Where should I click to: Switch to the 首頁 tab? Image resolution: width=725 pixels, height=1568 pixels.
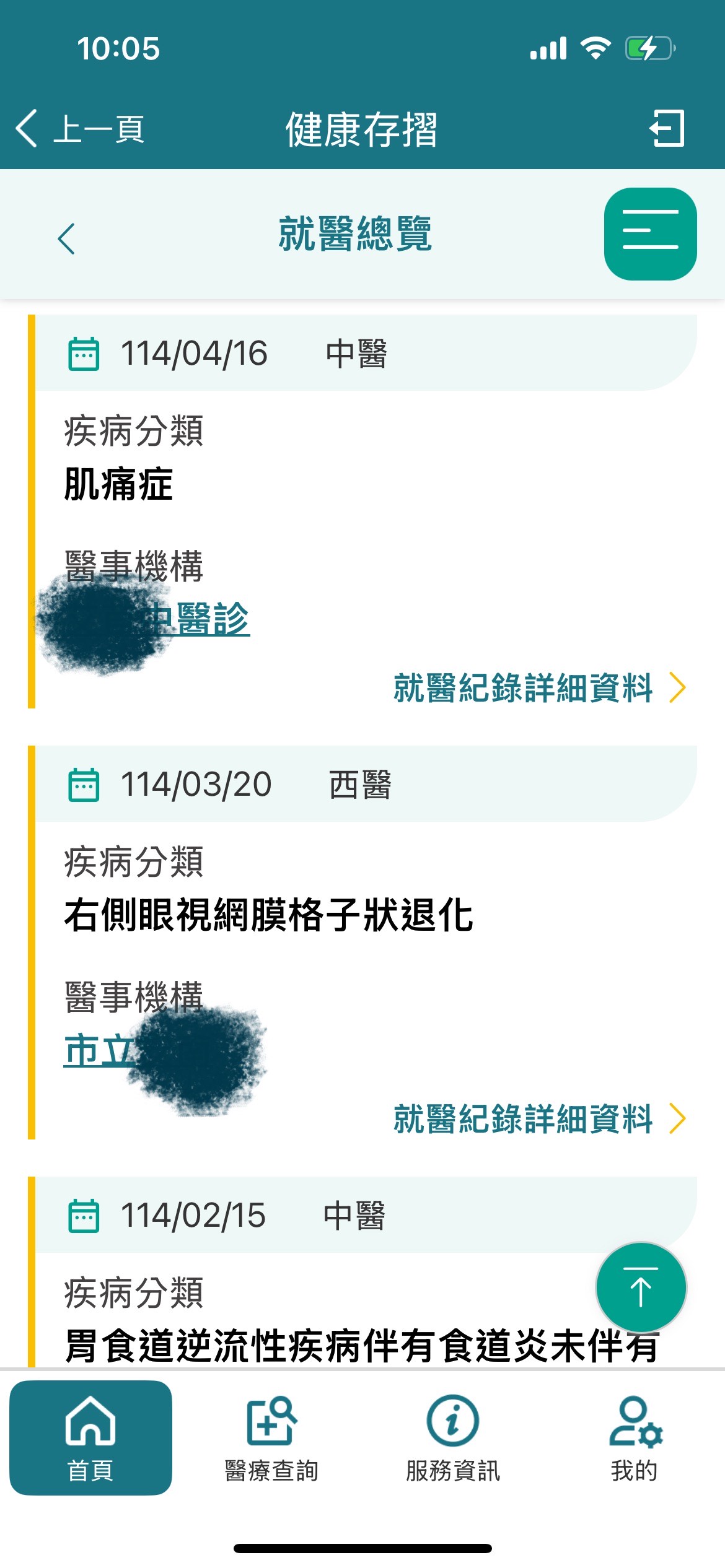coord(90,1437)
